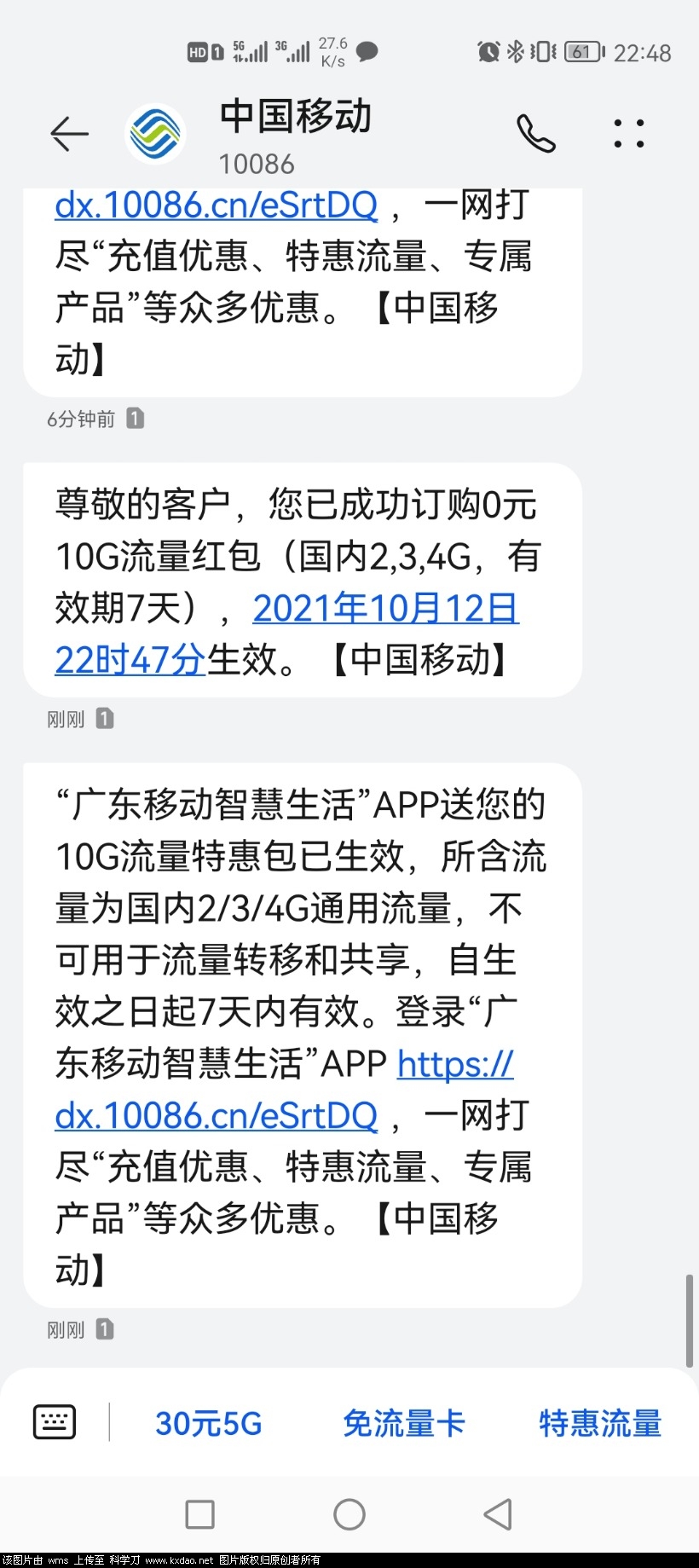Go back from the 中国移动 conversation
Image resolution: width=699 pixels, height=1568 pixels.
69,134
